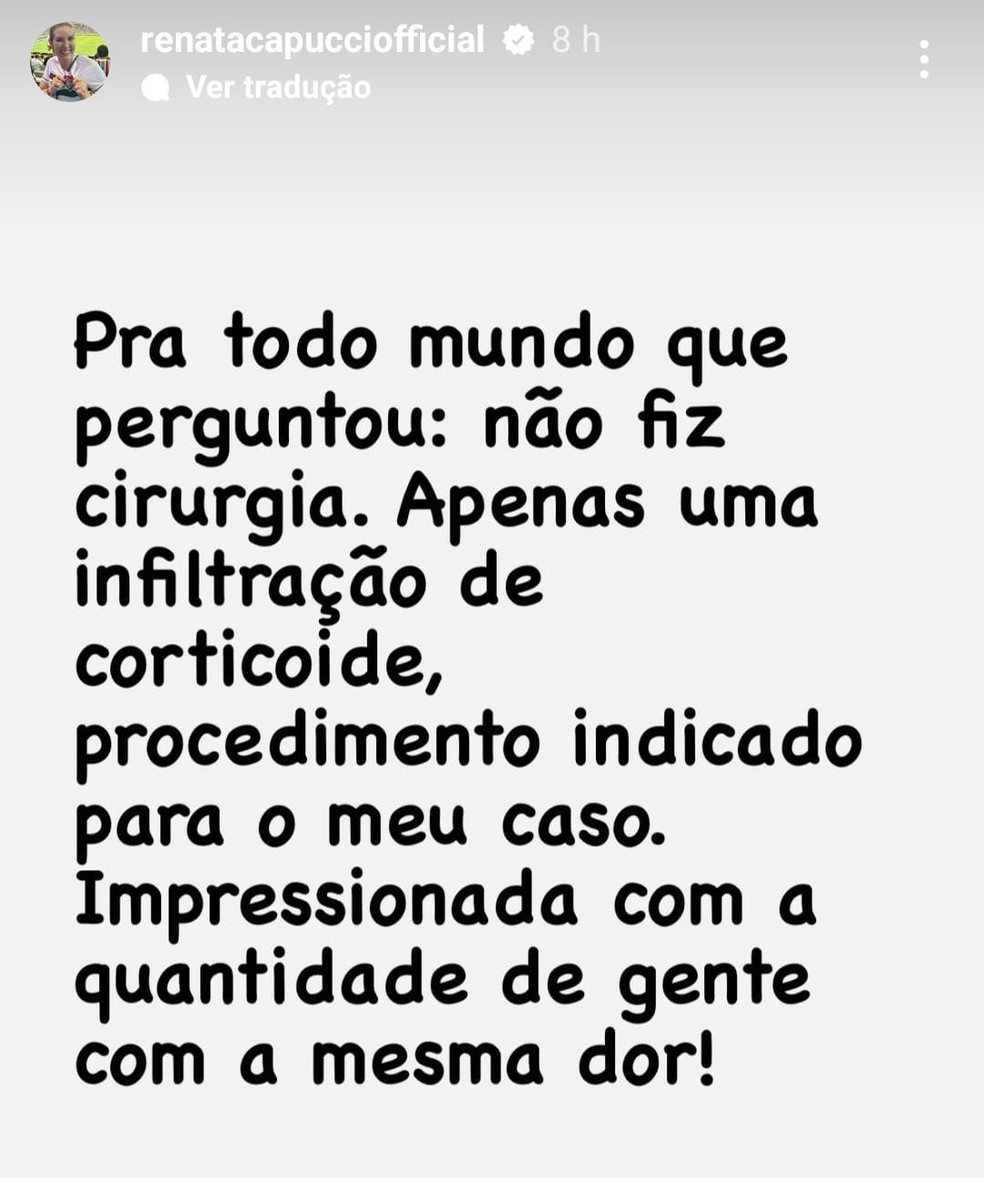Open renatacapucciofficial's profile picture
Screen dimensions: 984x1178
[x=69, y=61]
